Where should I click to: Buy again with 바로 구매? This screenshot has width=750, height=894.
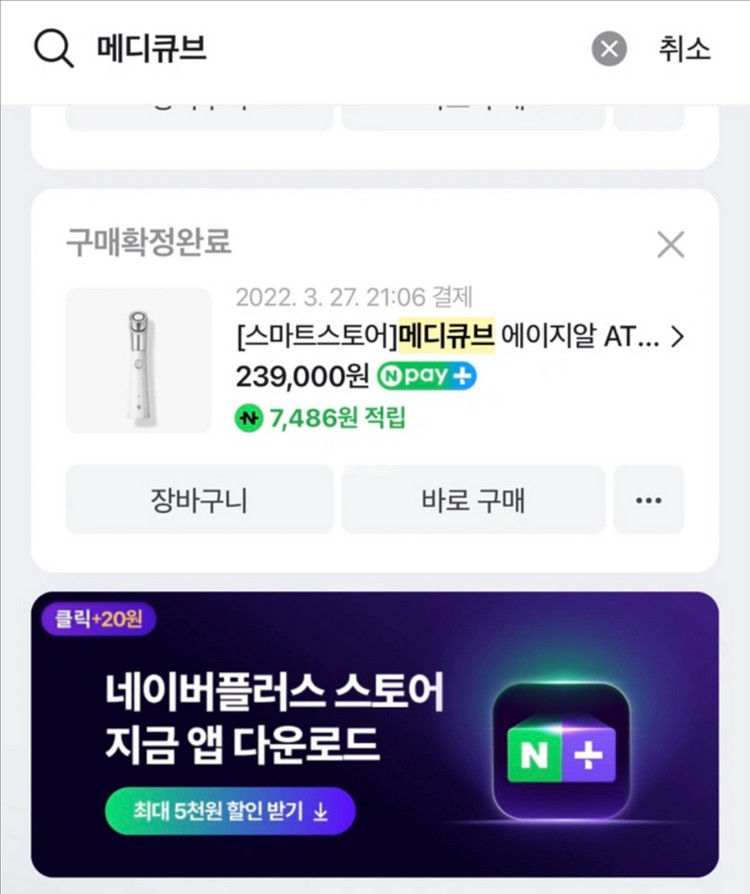point(473,499)
